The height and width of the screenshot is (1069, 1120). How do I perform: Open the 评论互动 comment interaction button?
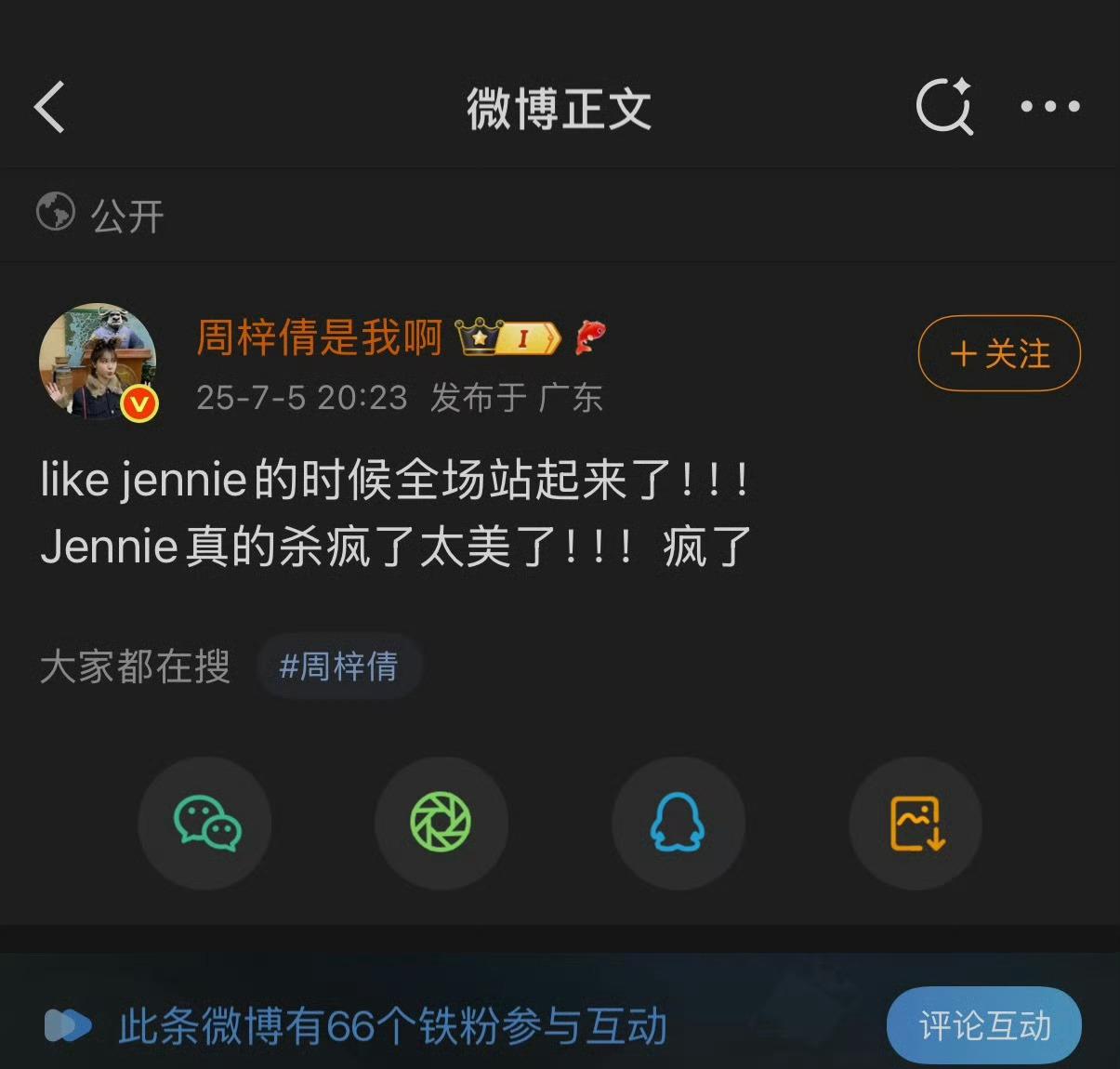984,1026
